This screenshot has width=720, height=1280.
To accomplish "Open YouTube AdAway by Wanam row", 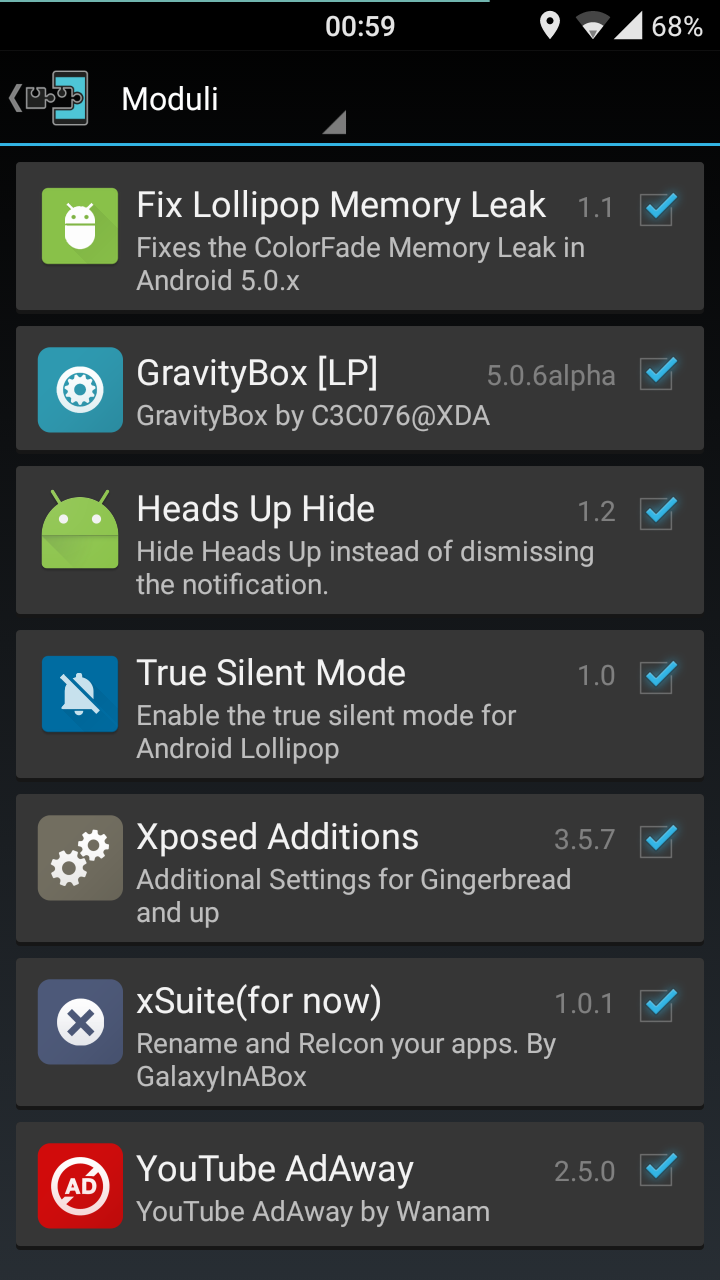I will 360,1184.
